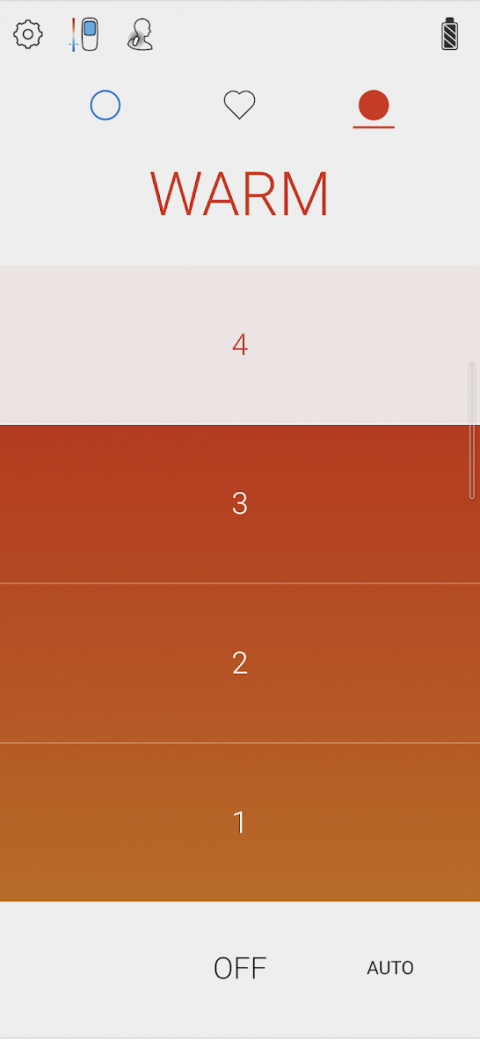480x1040 pixels.
Task: Set warm level to 3
Action: click(240, 504)
